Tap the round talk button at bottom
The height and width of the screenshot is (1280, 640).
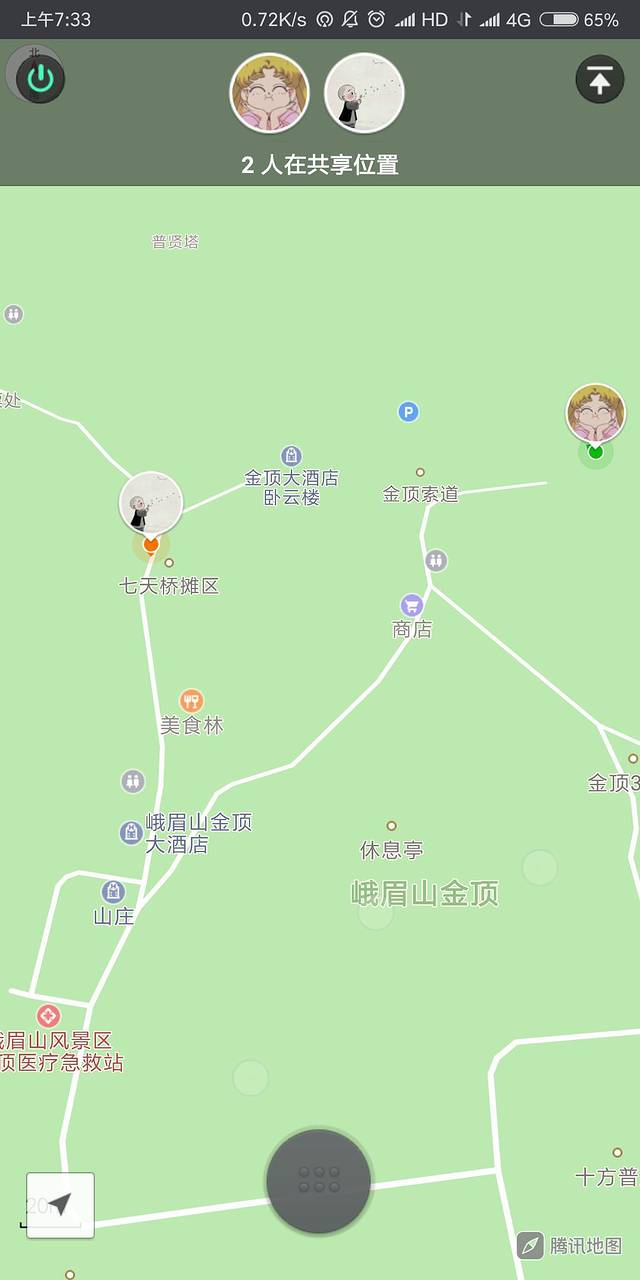point(318,1180)
